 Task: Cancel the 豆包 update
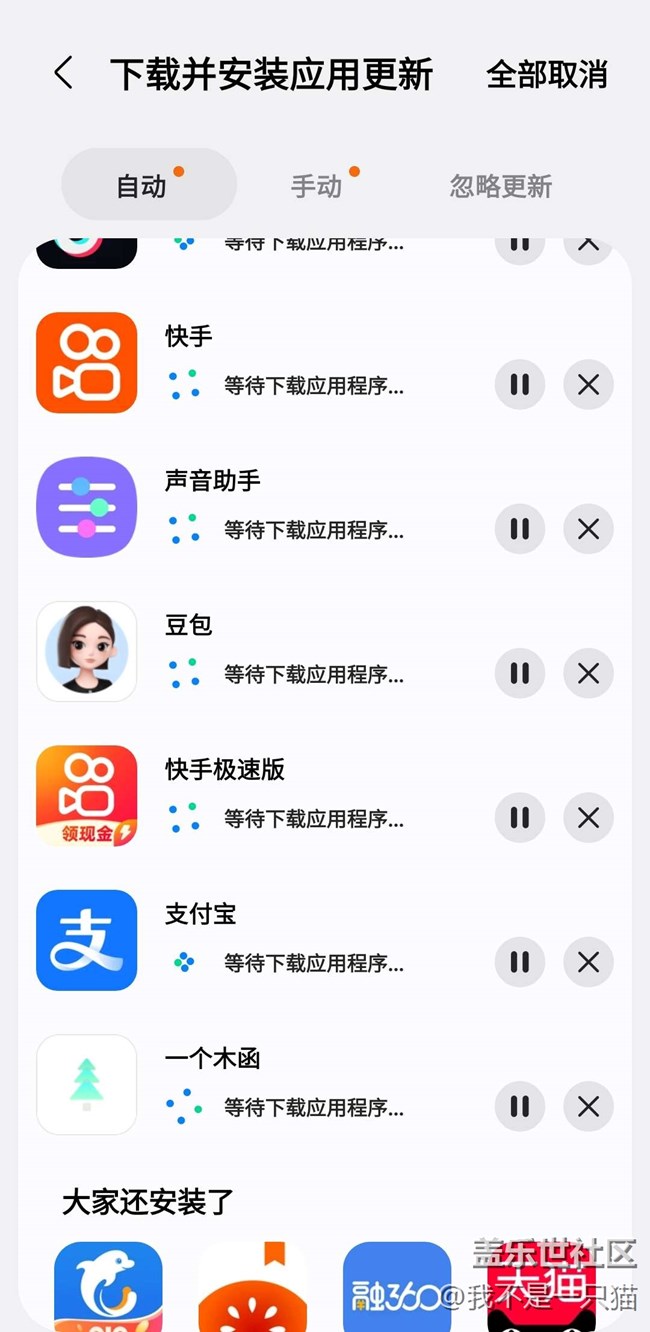click(588, 674)
